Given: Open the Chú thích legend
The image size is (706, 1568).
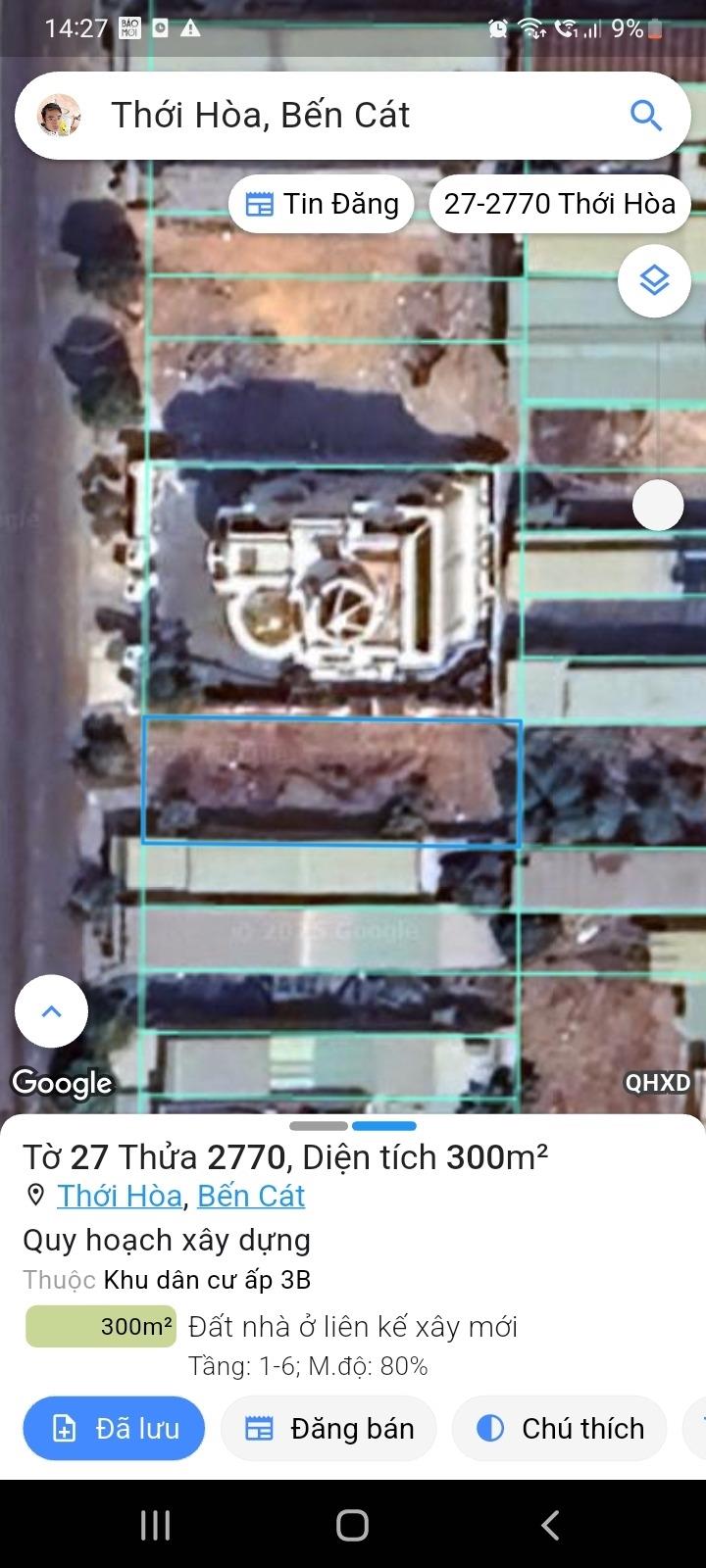Looking at the screenshot, I should 560,1428.
